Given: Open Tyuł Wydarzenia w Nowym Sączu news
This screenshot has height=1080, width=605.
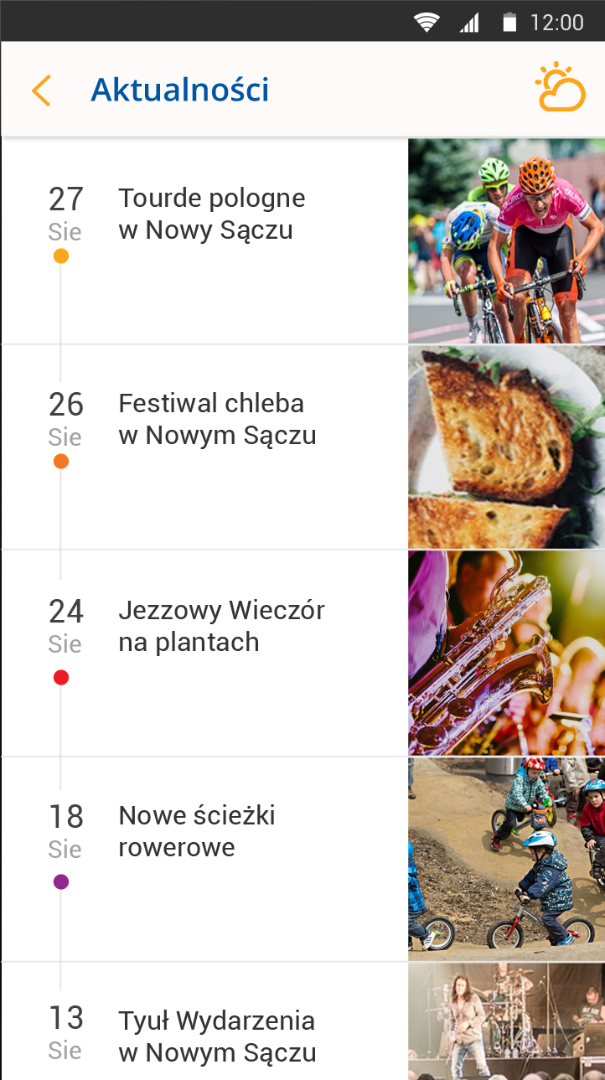Looking at the screenshot, I should pyautogui.click(x=217, y=1036).
